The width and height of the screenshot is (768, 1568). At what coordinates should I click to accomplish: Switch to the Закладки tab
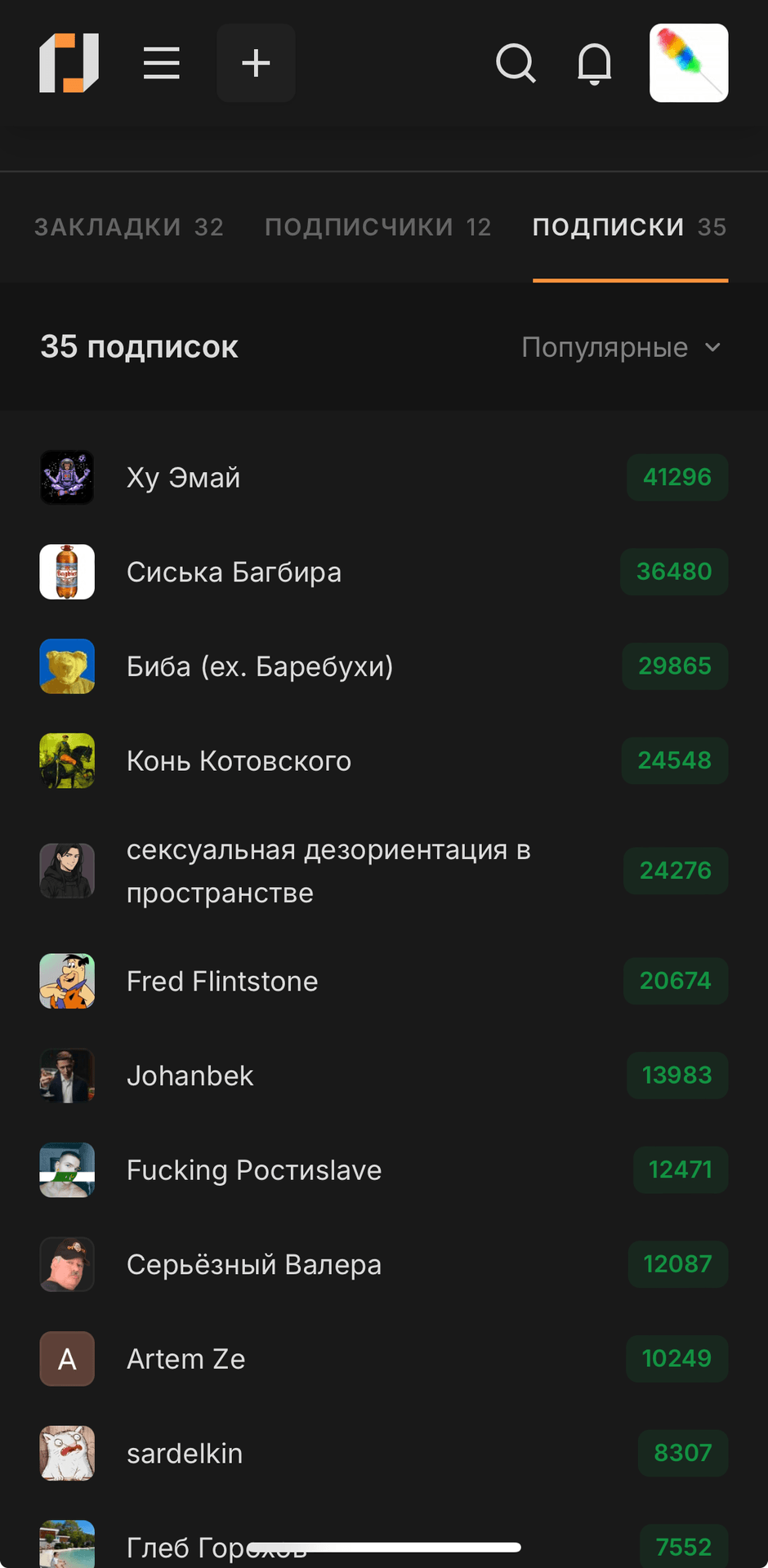128,227
